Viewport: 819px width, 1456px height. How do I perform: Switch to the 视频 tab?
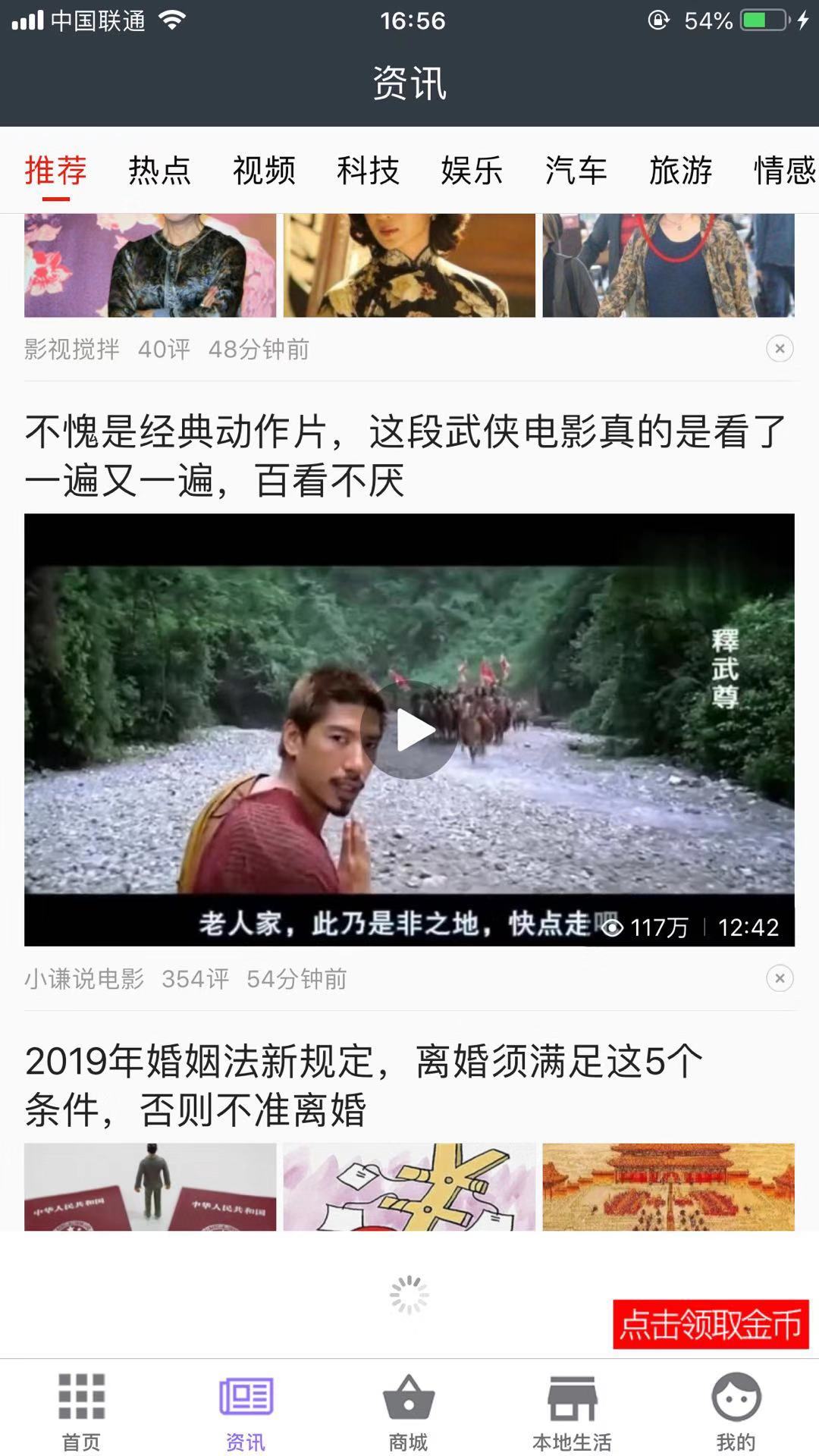[x=264, y=170]
